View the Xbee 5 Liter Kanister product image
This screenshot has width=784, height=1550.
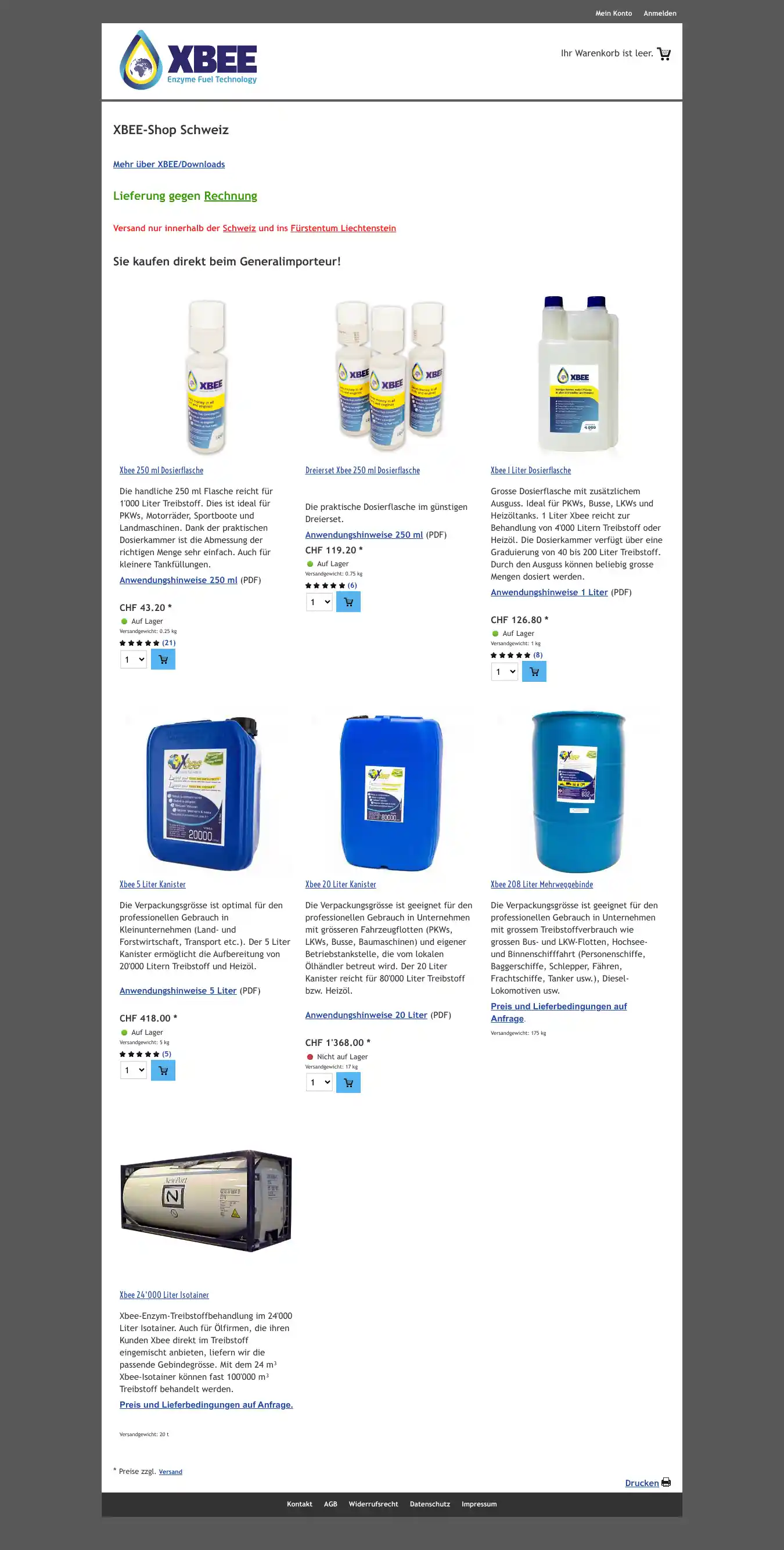tap(204, 794)
